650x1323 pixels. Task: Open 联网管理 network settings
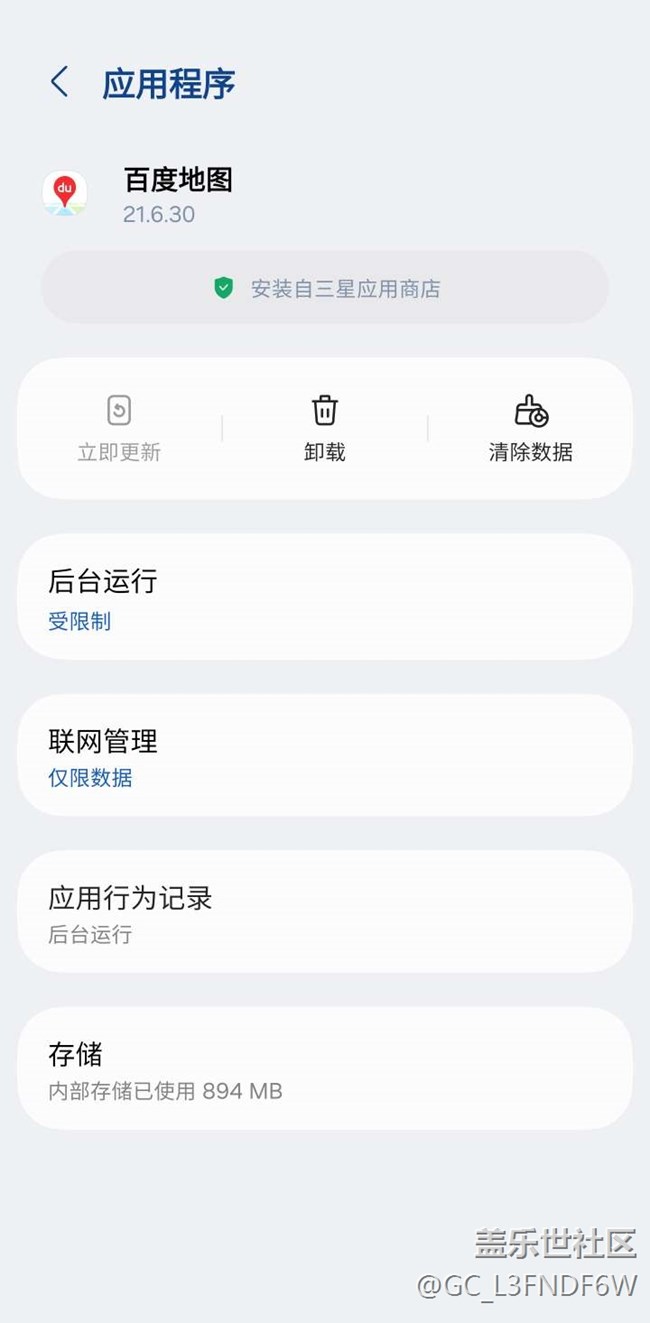[324, 756]
